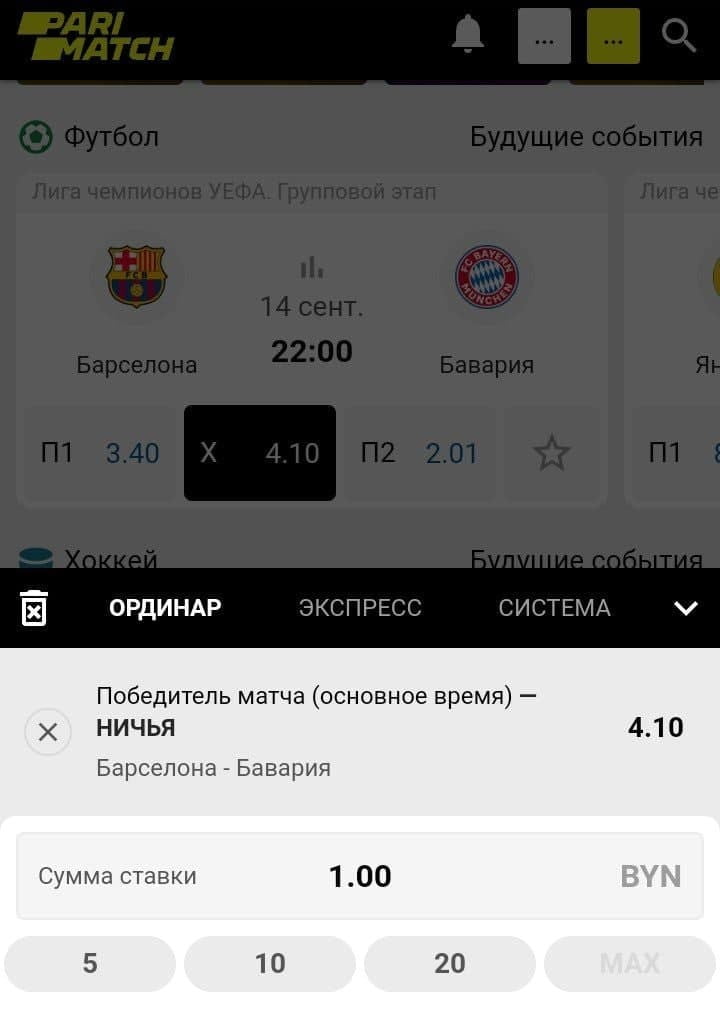Image resolution: width=720 pixels, height=1014 pixels.
Task: Open match statistics via the bar chart icon
Action: (312, 268)
